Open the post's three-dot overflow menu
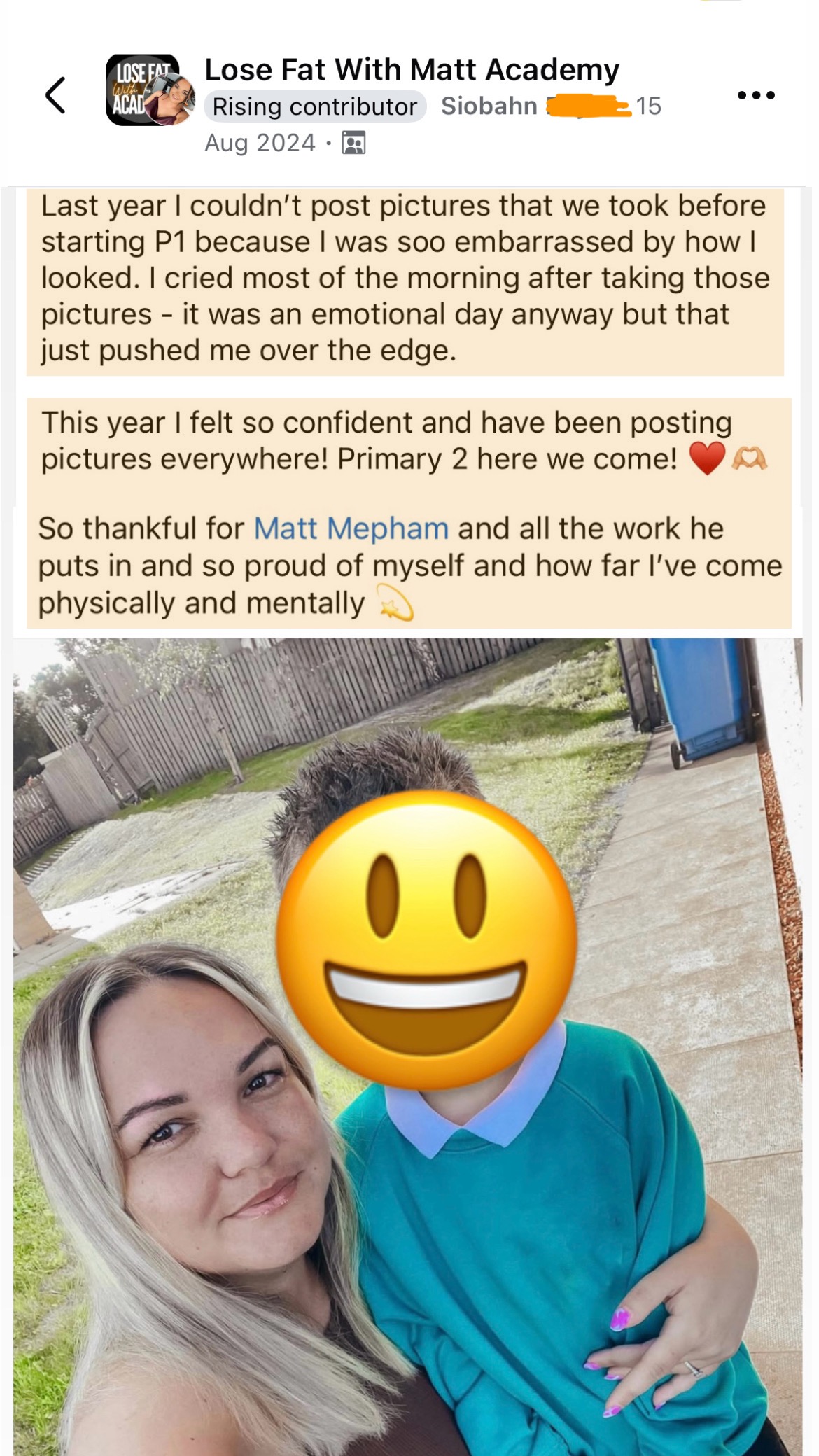This screenshot has width=819, height=1456. point(756,95)
